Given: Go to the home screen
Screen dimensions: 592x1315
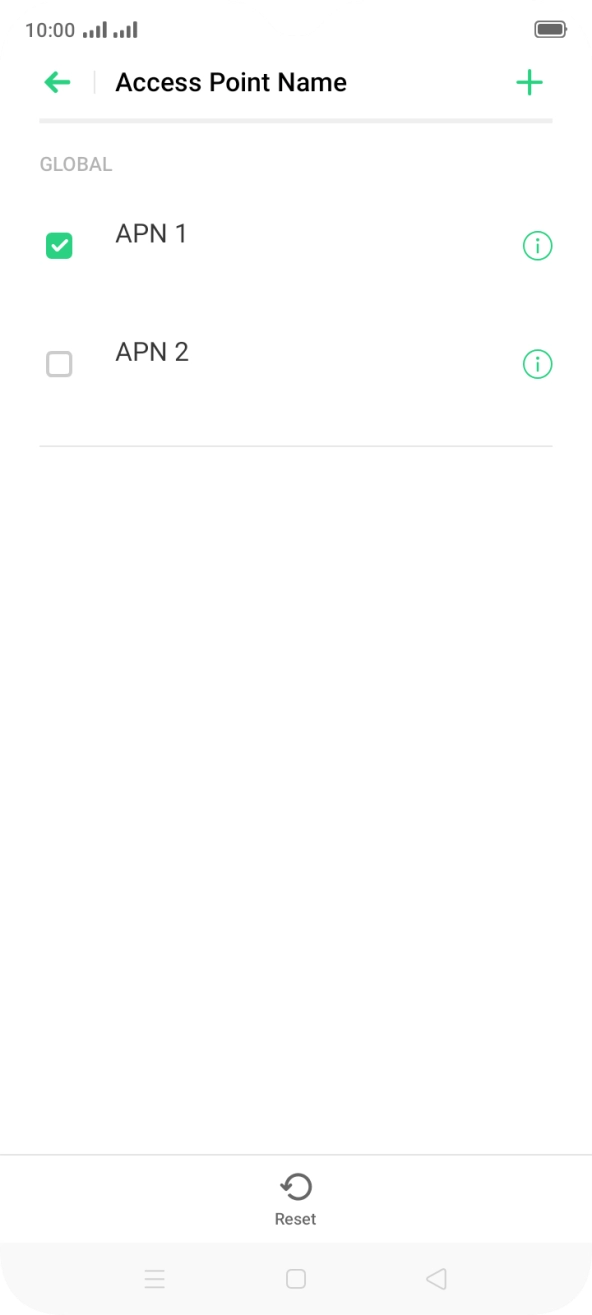Looking at the screenshot, I should click(296, 1278).
